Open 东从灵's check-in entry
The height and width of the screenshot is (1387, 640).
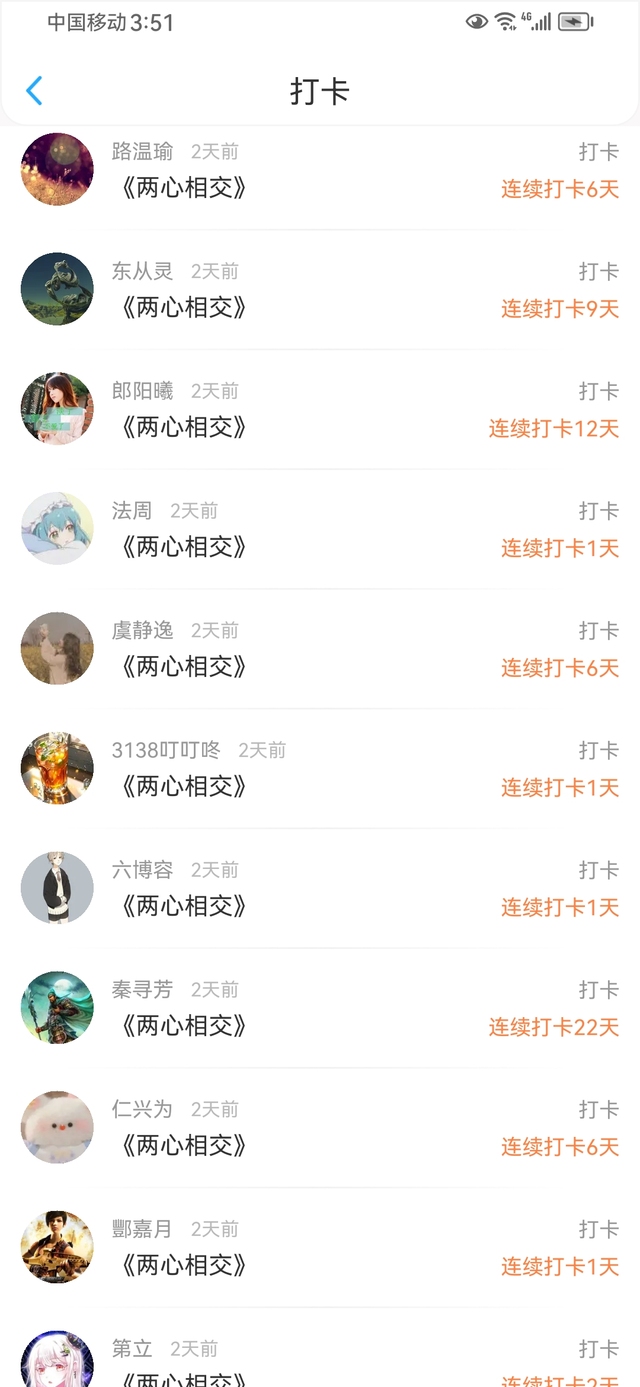click(320, 290)
